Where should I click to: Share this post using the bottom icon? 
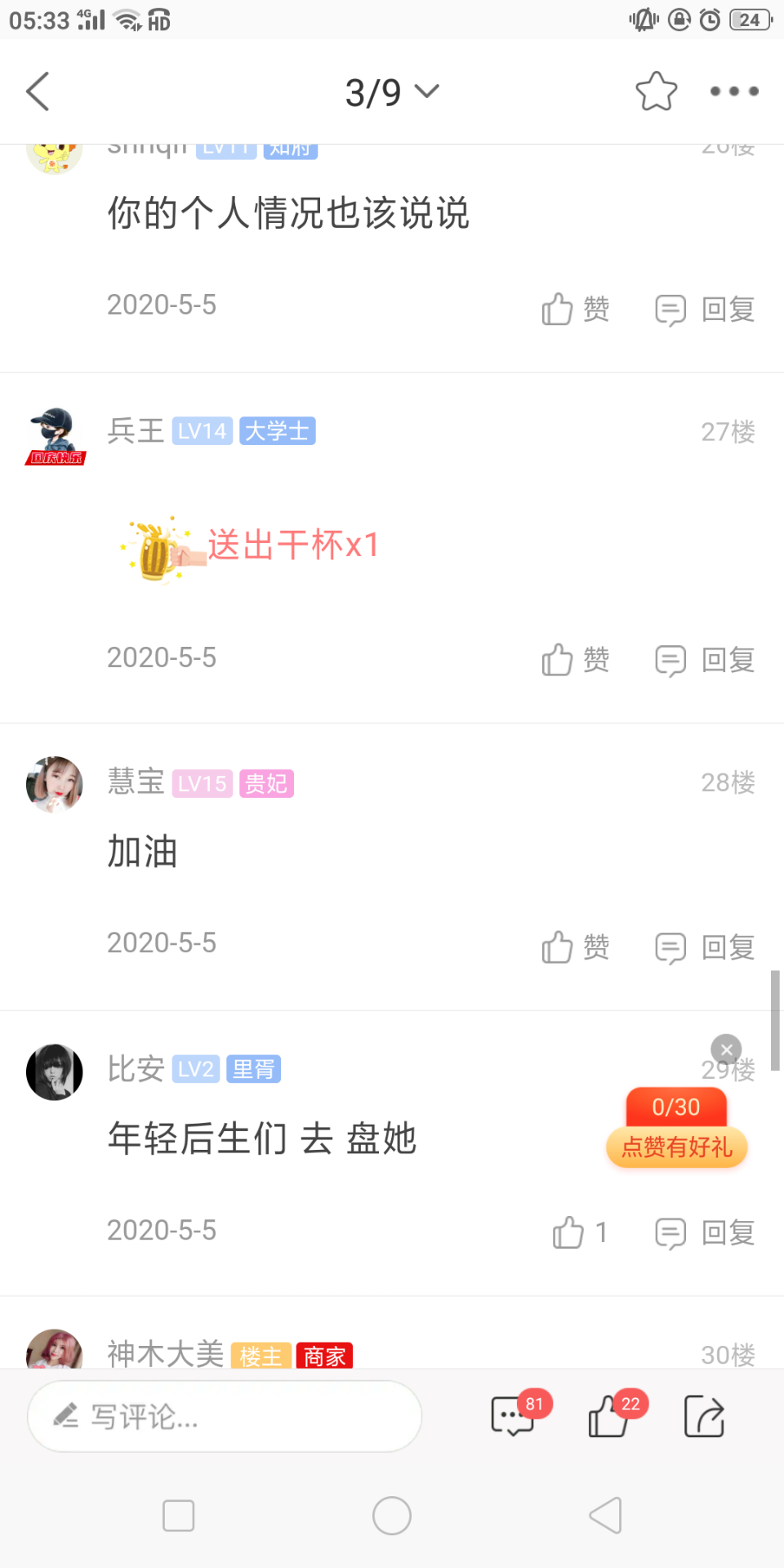pyautogui.click(x=704, y=1417)
